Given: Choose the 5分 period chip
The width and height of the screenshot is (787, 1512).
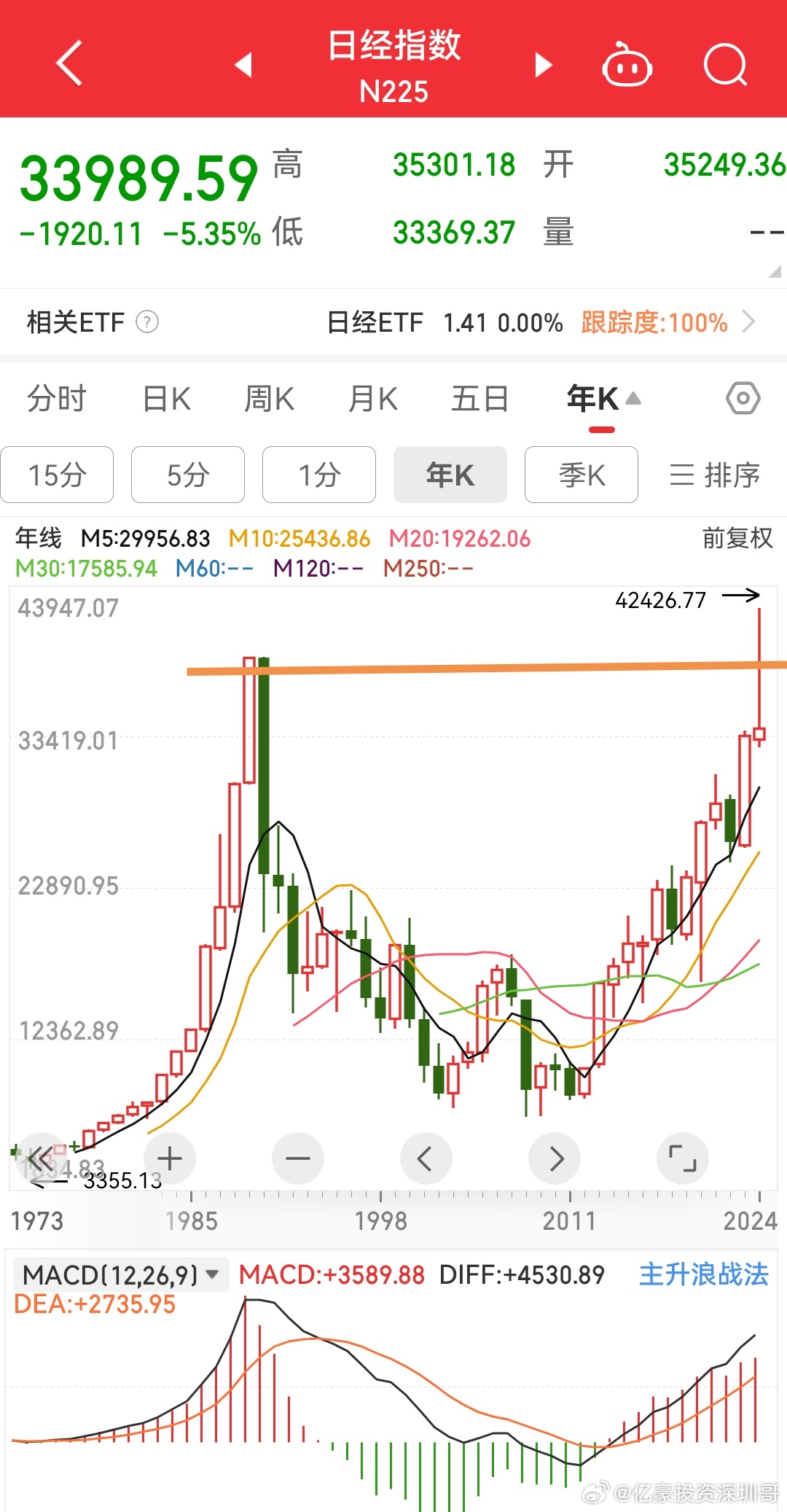Looking at the screenshot, I should [188, 475].
